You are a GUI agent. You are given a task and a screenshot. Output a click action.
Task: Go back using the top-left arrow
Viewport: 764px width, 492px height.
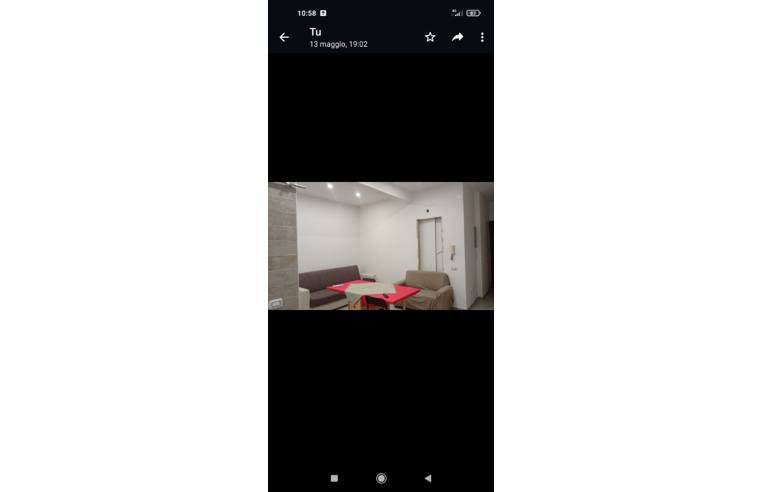[x=284, y=38]
